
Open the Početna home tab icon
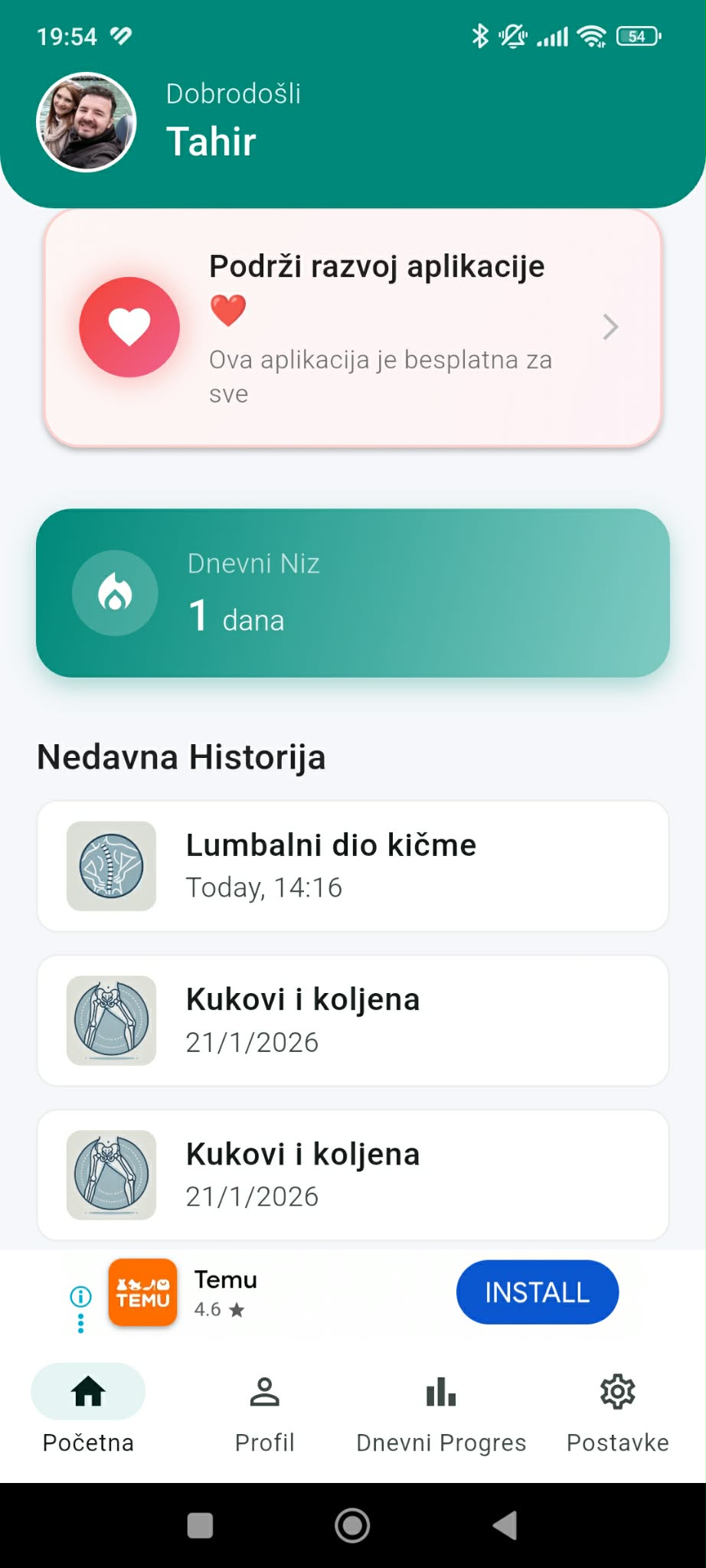click(x=87, y=1392)
